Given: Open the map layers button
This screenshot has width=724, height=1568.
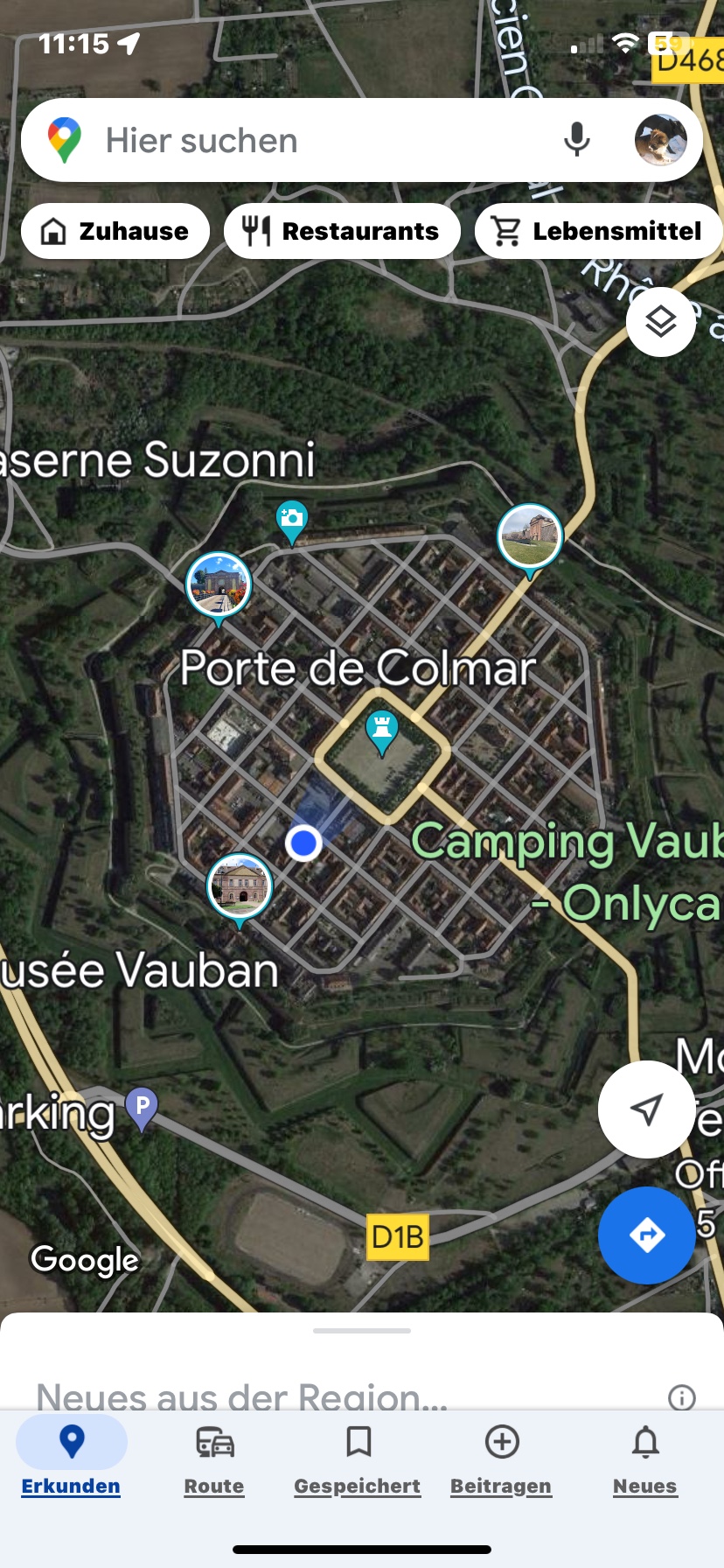Looking at the screenshot, I should 661,322.
